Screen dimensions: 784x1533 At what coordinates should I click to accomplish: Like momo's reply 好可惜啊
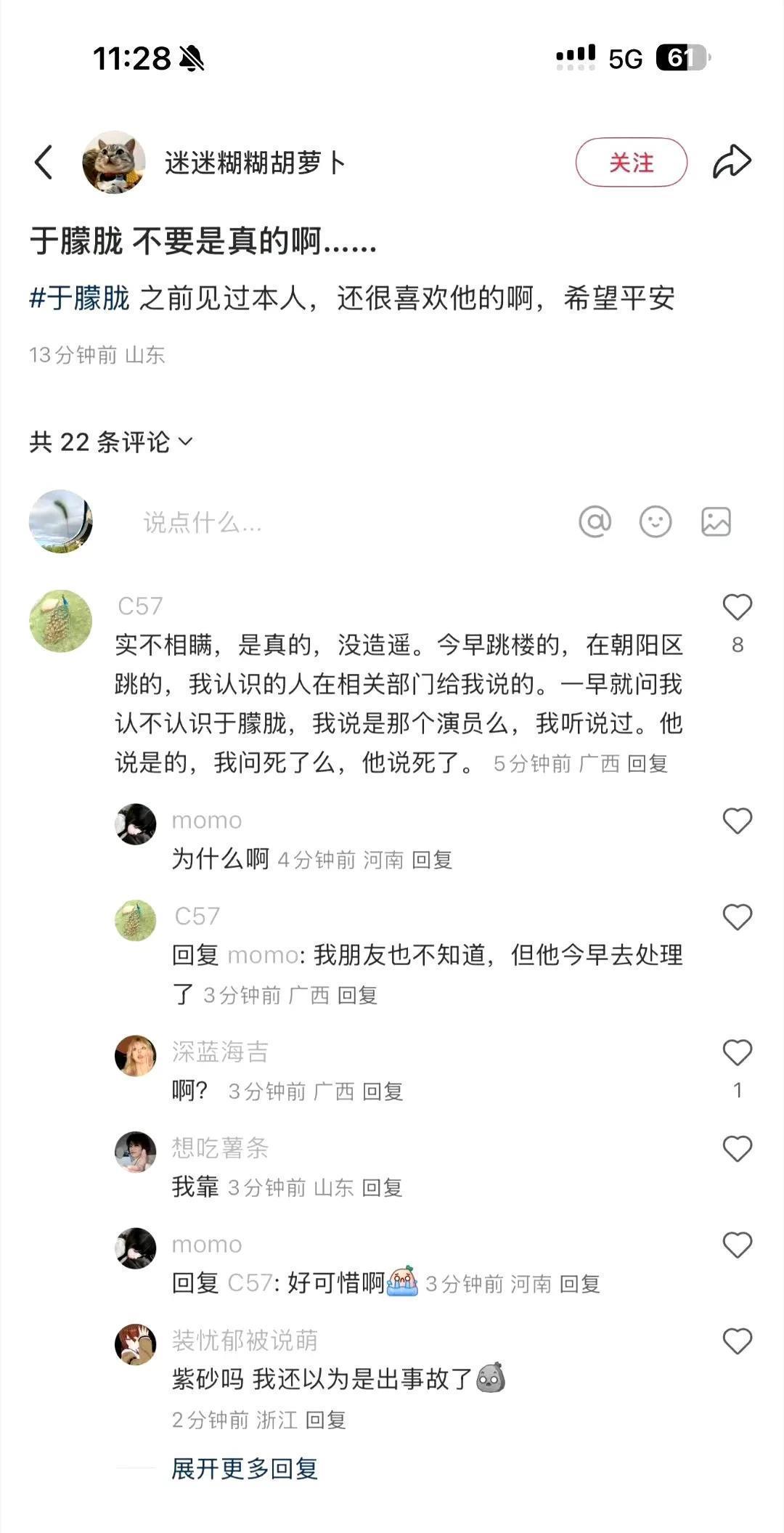click(737, 1245)
